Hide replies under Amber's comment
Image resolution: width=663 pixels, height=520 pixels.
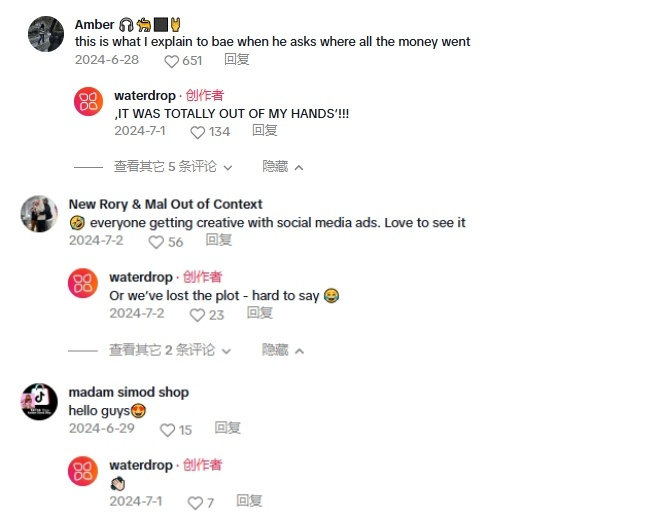point(282,167)
